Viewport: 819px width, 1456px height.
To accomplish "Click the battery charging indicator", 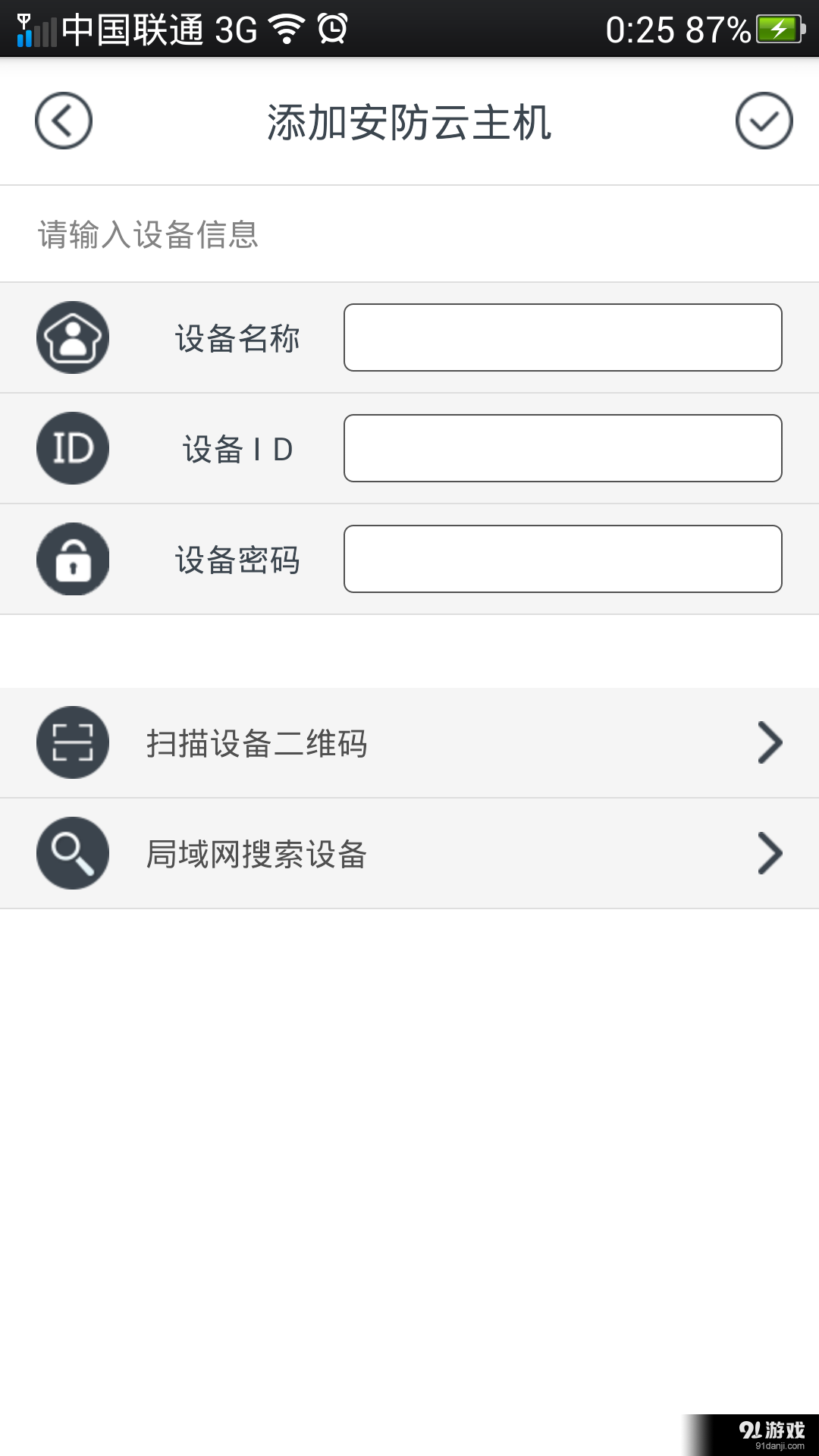I will click(781, 30).
